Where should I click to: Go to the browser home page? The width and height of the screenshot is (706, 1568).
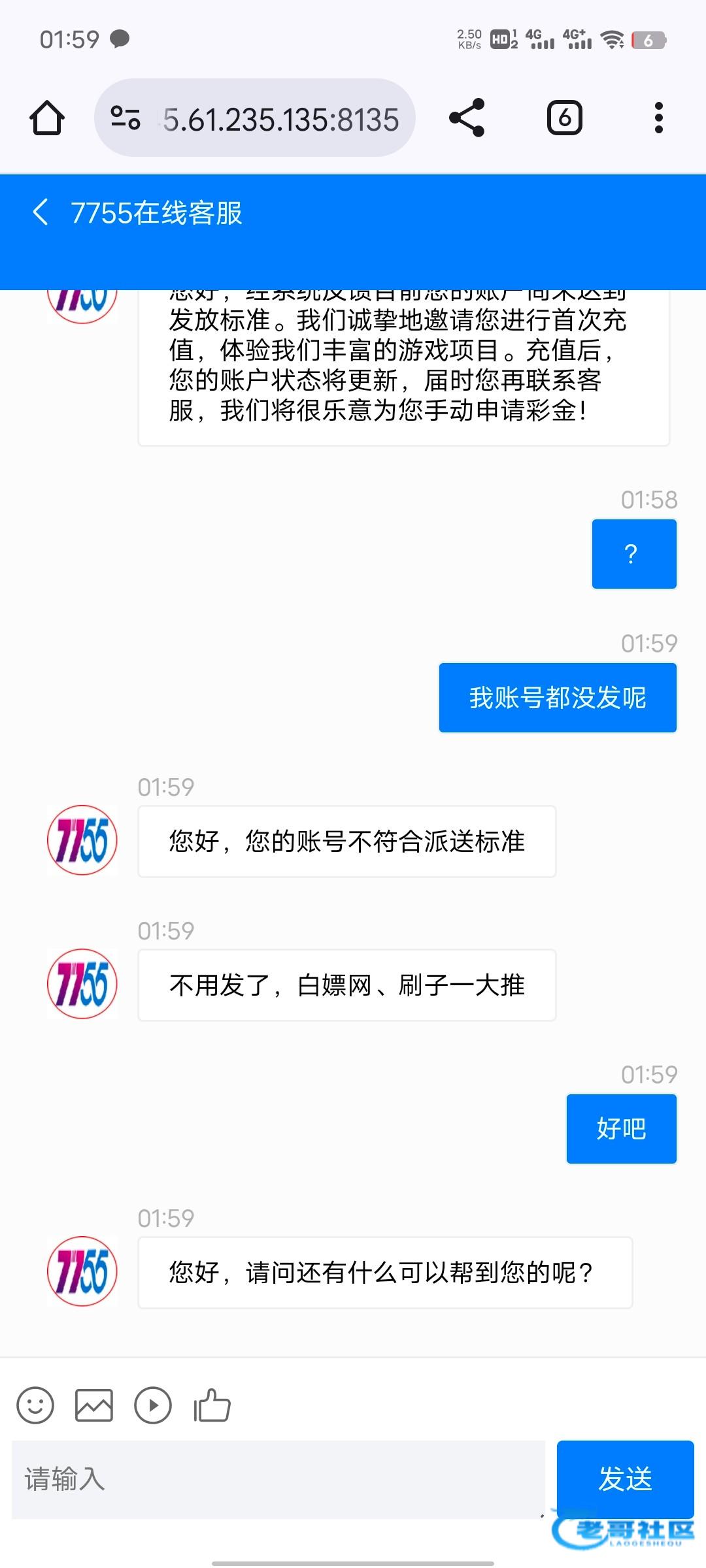[47, 118]
